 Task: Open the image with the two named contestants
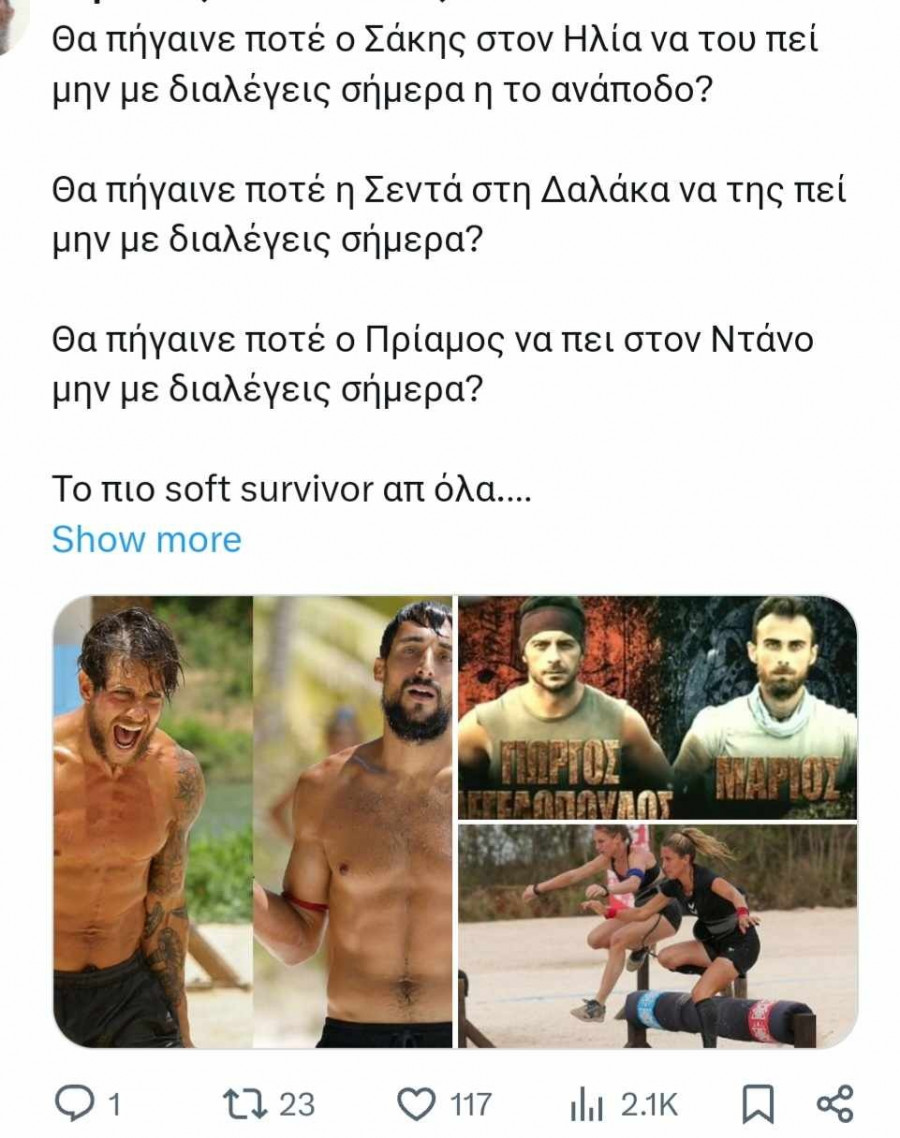point(657,706)
